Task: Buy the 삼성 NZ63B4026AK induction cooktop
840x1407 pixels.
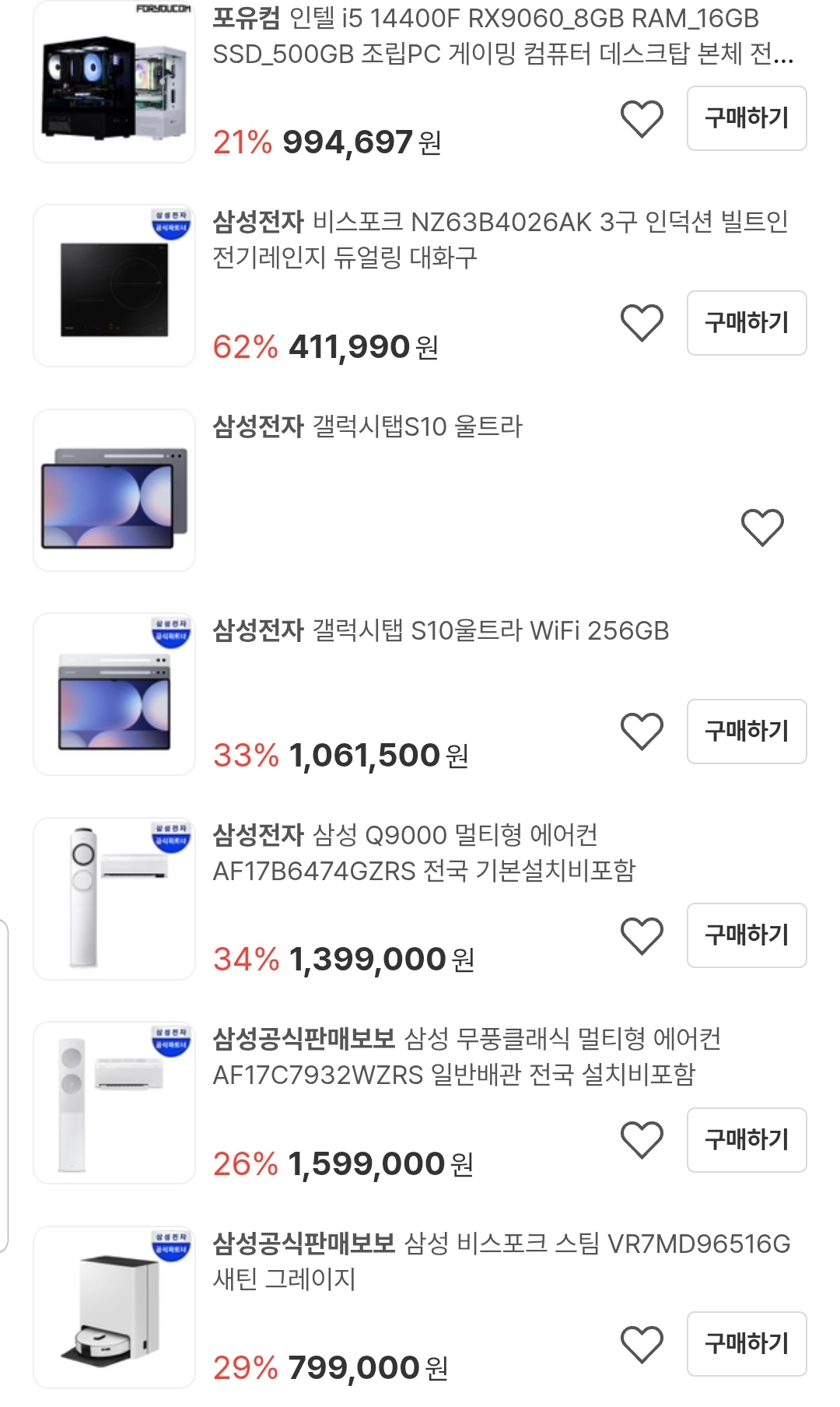Action: coord(746,323)
